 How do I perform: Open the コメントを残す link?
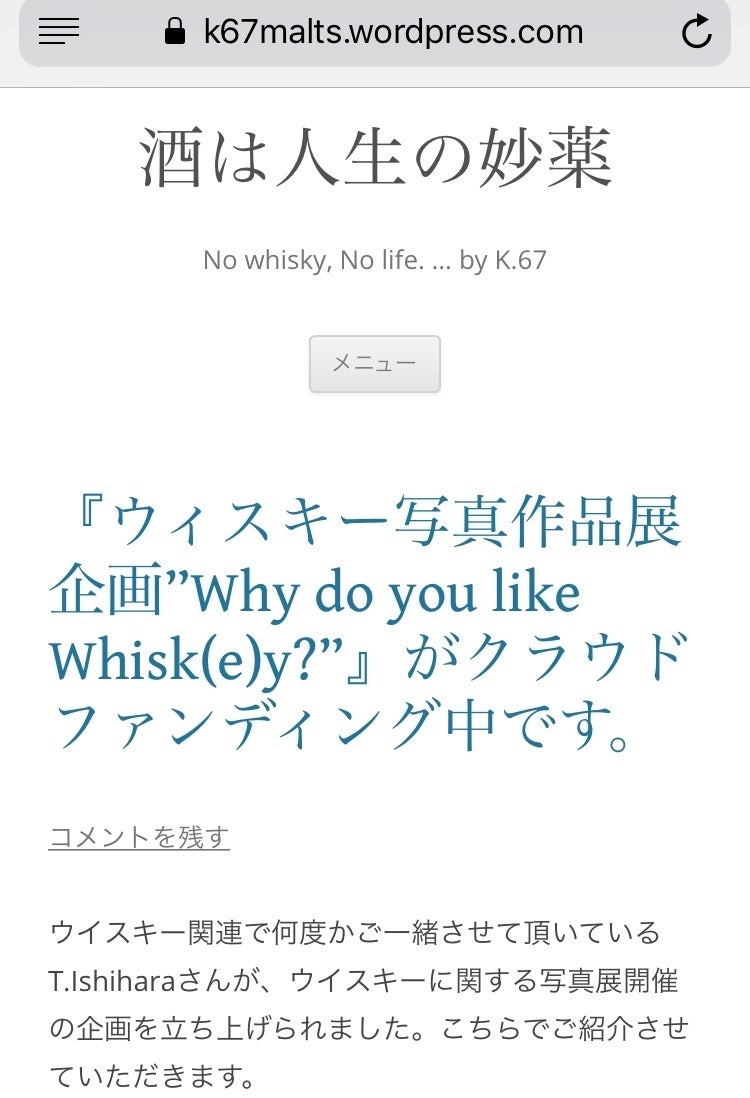pos(139,836)
